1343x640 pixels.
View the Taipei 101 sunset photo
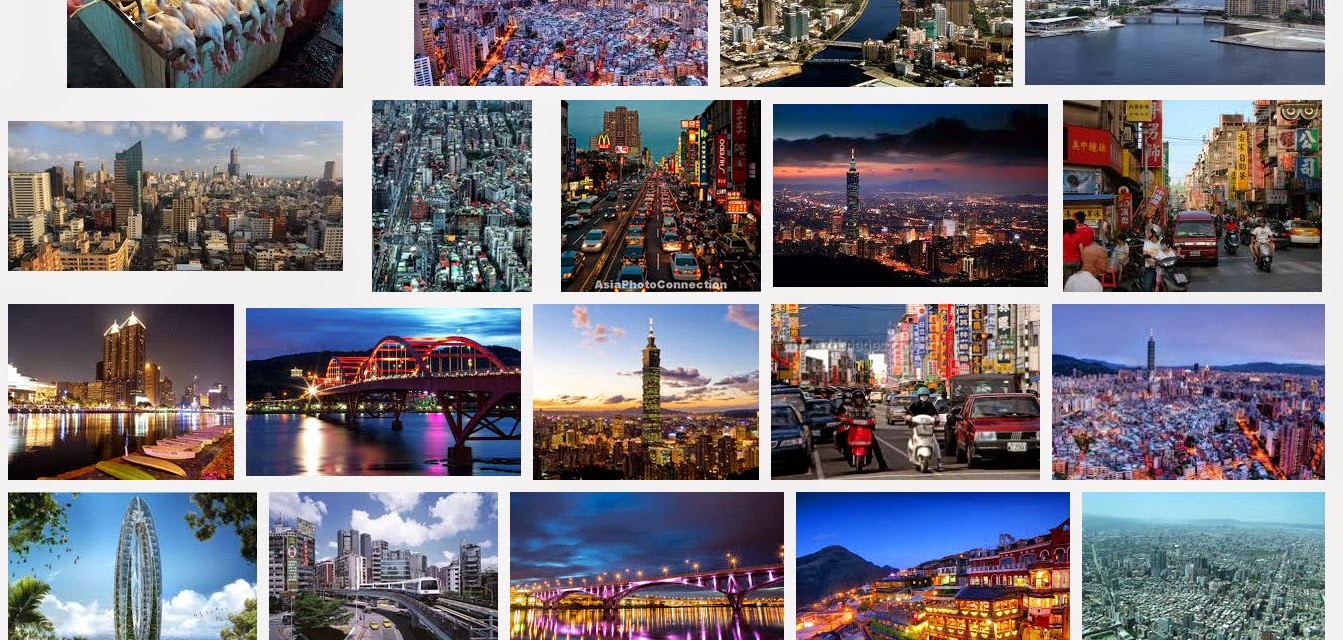pyautogui.click(x=646, y=392)
